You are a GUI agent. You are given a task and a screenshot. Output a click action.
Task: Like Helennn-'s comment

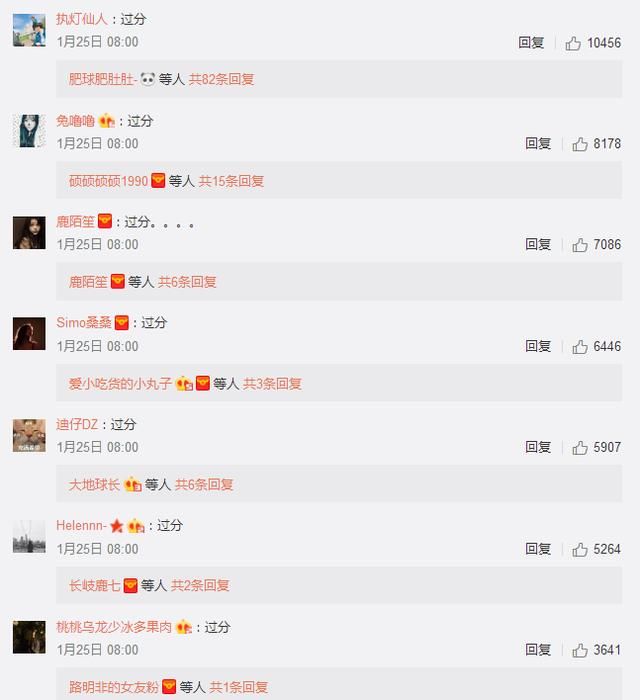tap(580, 549)
